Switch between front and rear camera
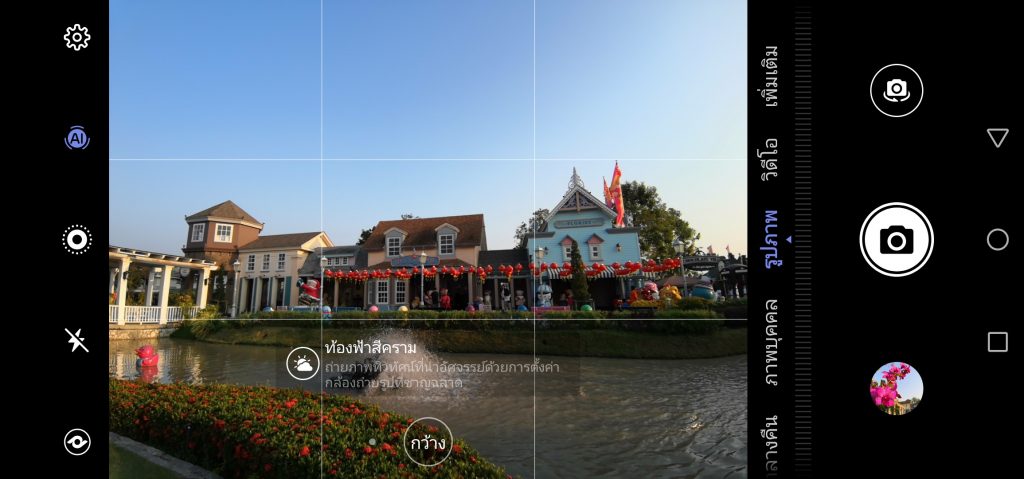Image resolution: width=1024 pixels, height=479 pixels. tap(896, 91)
